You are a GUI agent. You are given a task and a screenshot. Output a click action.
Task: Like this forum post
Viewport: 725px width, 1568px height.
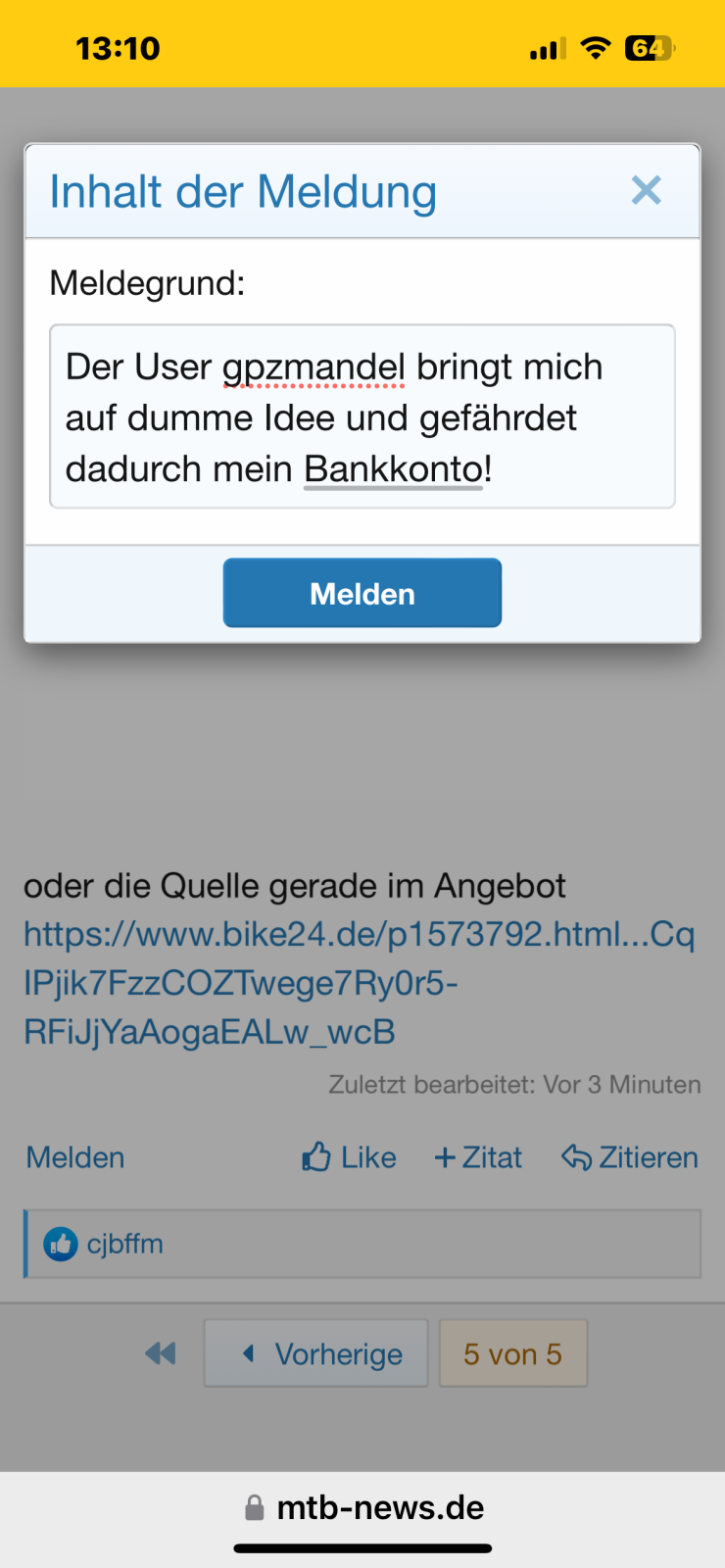click(350, 1157)
